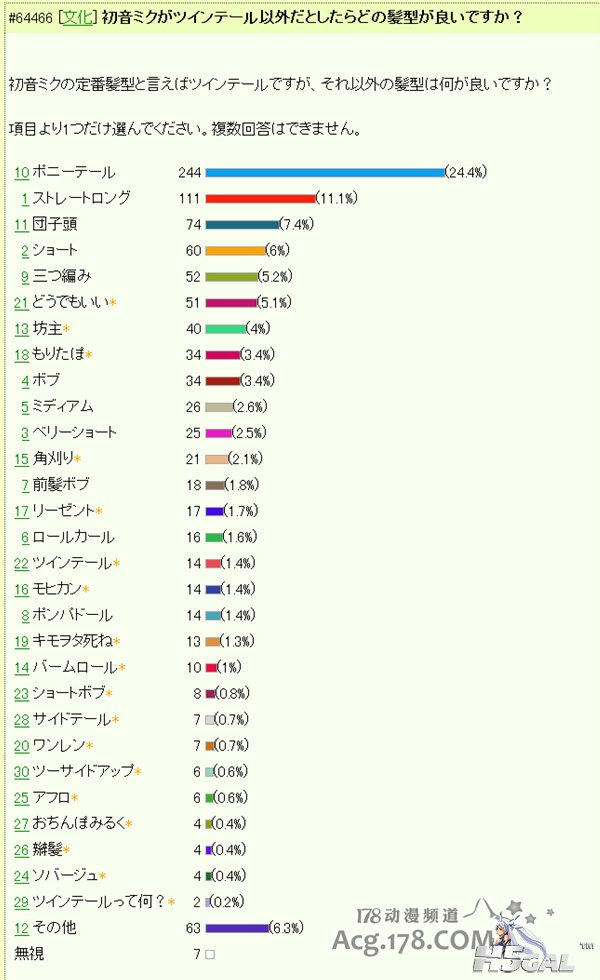Viewport: 600px width, 980px height.
Task: Open option 25 link beside アフロ
Action: point(22,798)
